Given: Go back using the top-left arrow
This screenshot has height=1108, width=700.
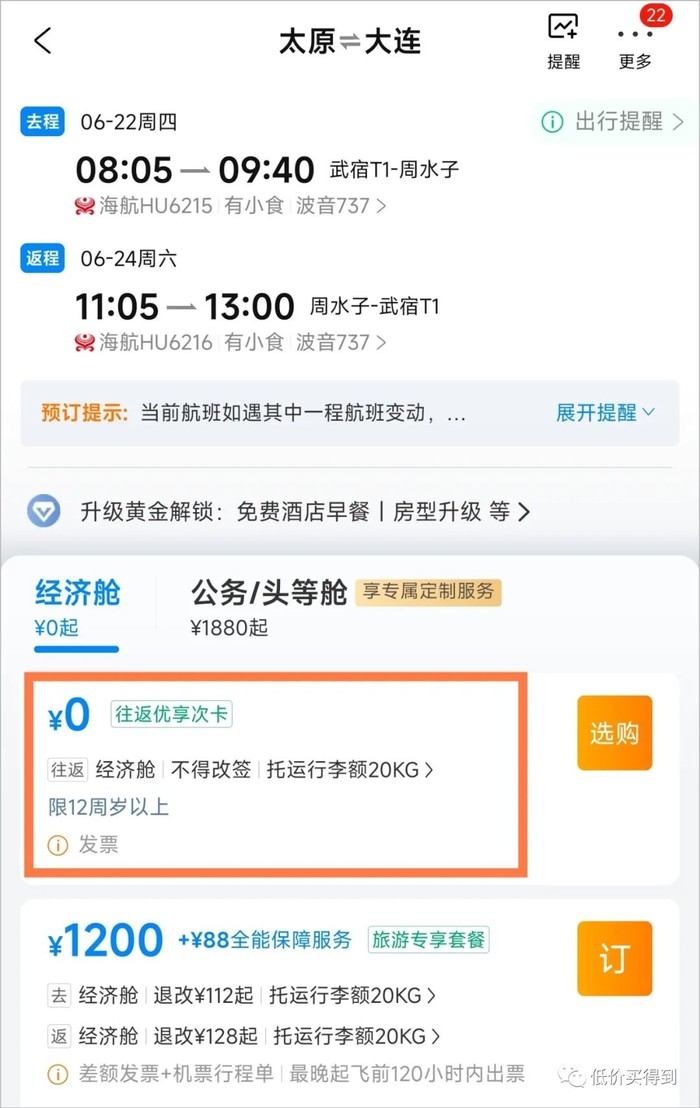Looking at the screenshot, I should tap(42, 41).
